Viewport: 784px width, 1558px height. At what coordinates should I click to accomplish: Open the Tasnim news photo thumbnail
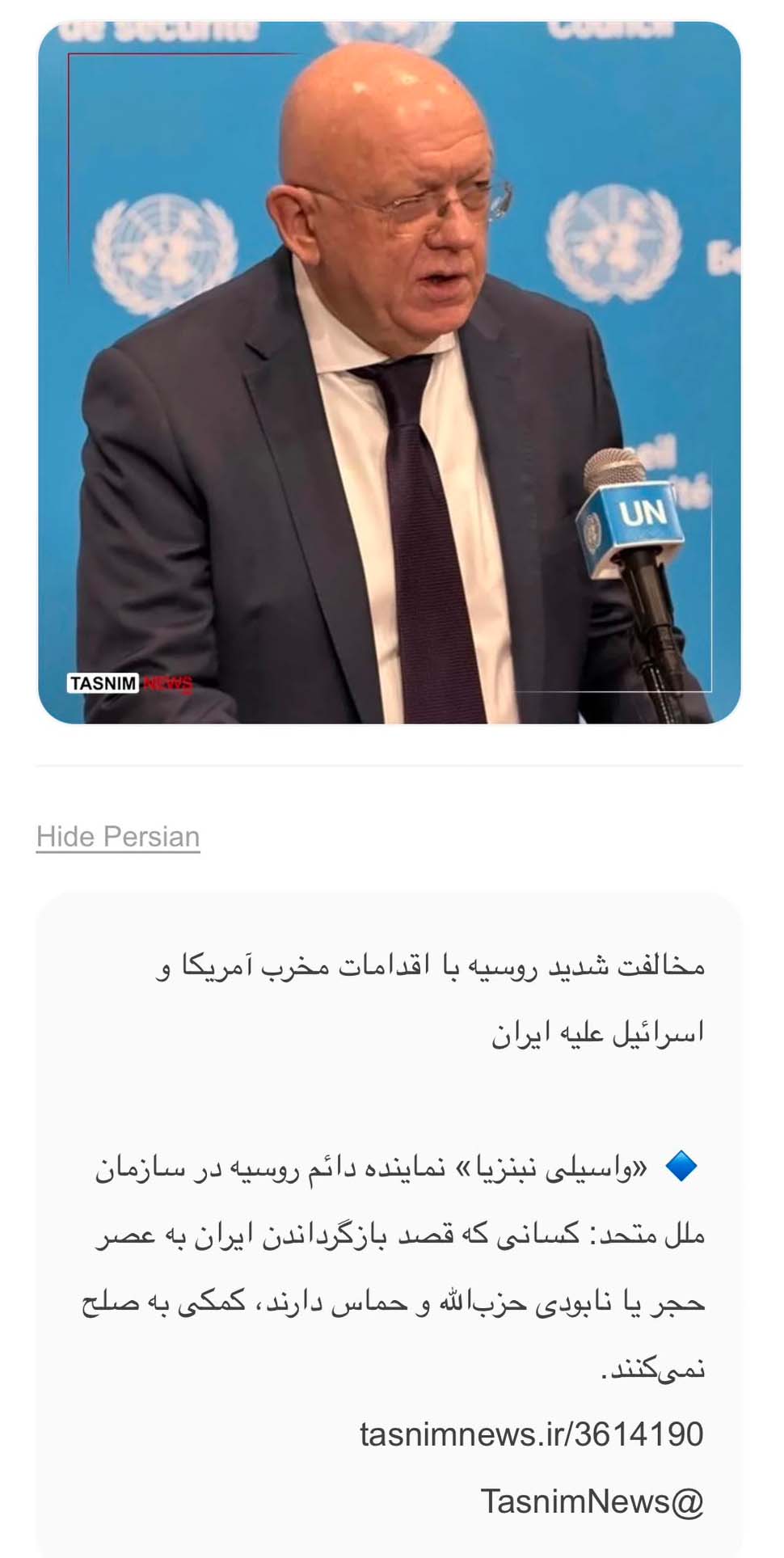tap(390, 373)
